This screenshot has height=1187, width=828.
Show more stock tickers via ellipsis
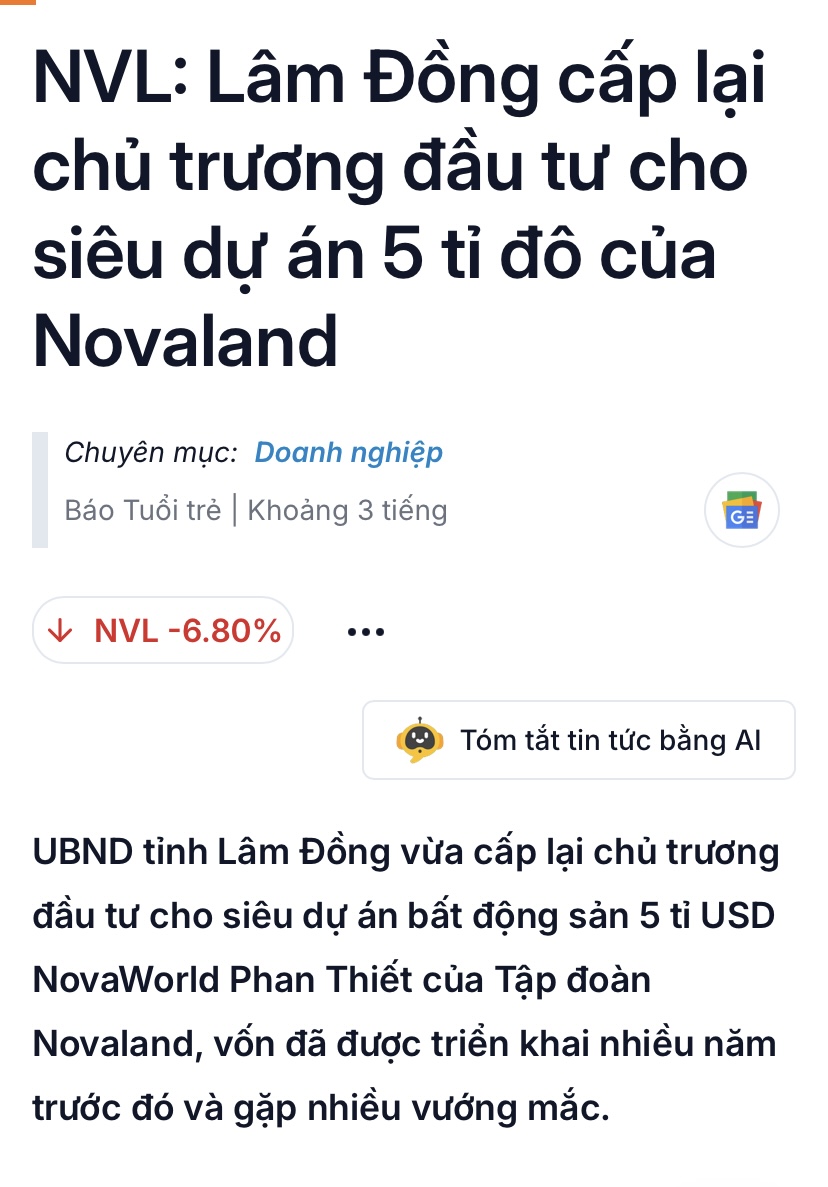(365, 632)
